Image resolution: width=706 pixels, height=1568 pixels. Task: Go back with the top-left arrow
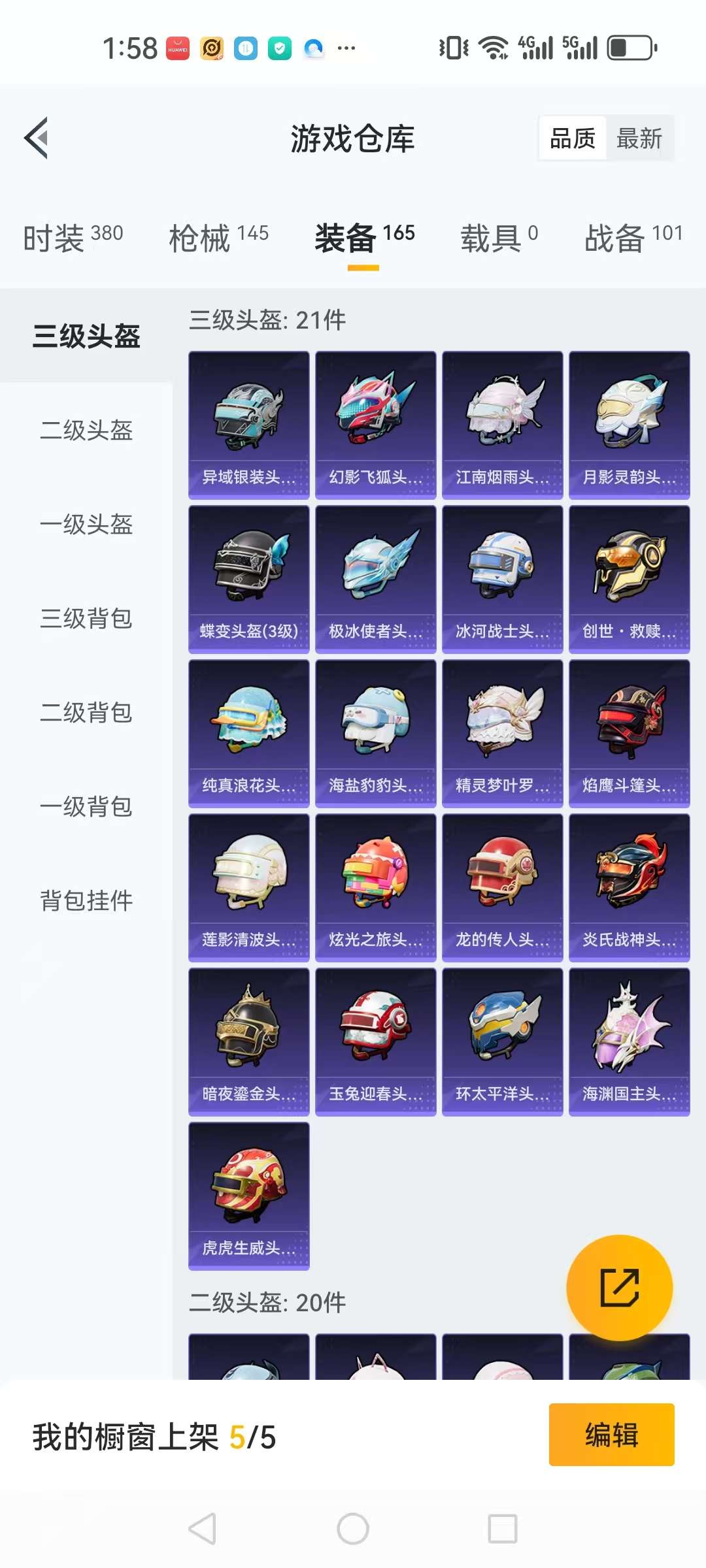click(37, 138)
